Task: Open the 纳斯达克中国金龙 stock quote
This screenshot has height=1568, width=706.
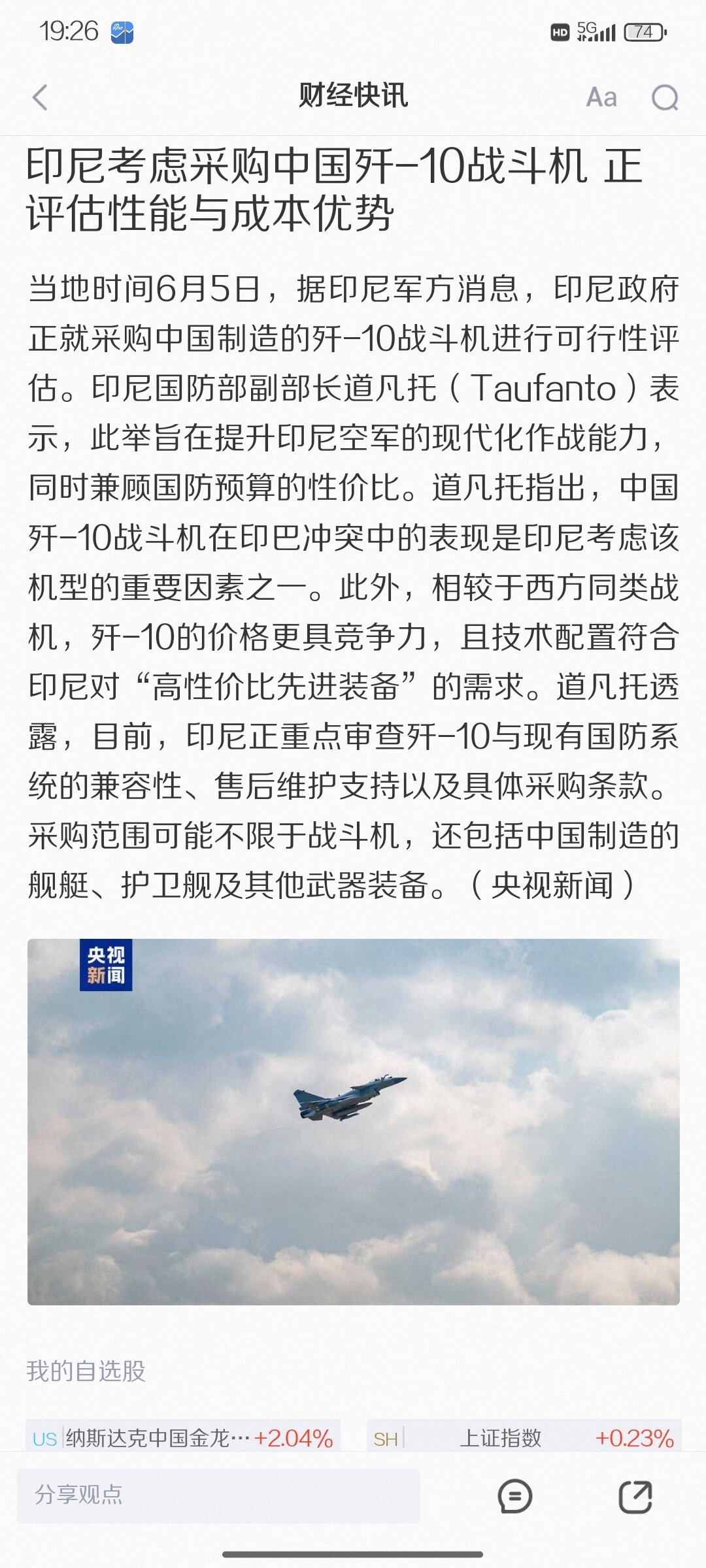Action: pyautogui.click(x=183, y=1437)
